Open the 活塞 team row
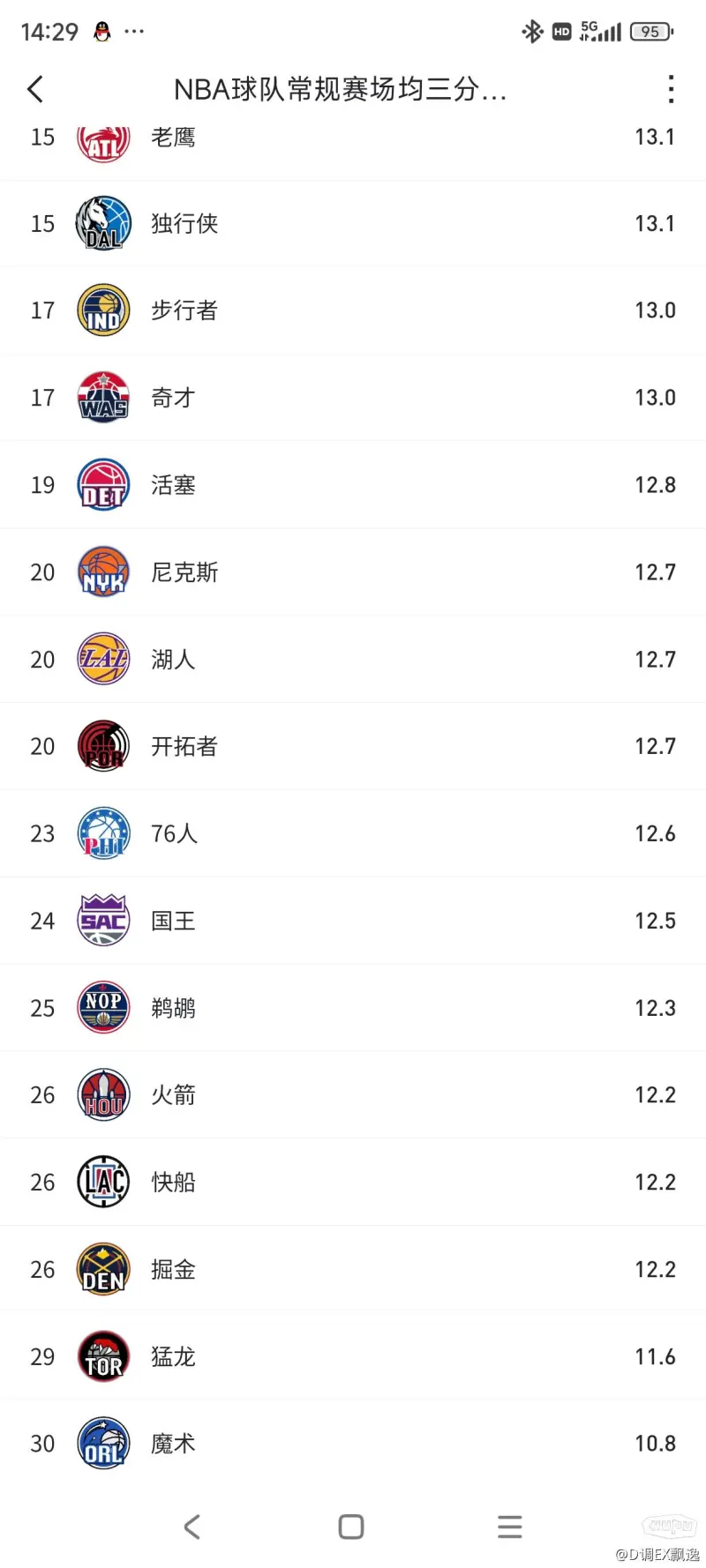The height and width of the screenshot is (1568, 706). point(353,485)
